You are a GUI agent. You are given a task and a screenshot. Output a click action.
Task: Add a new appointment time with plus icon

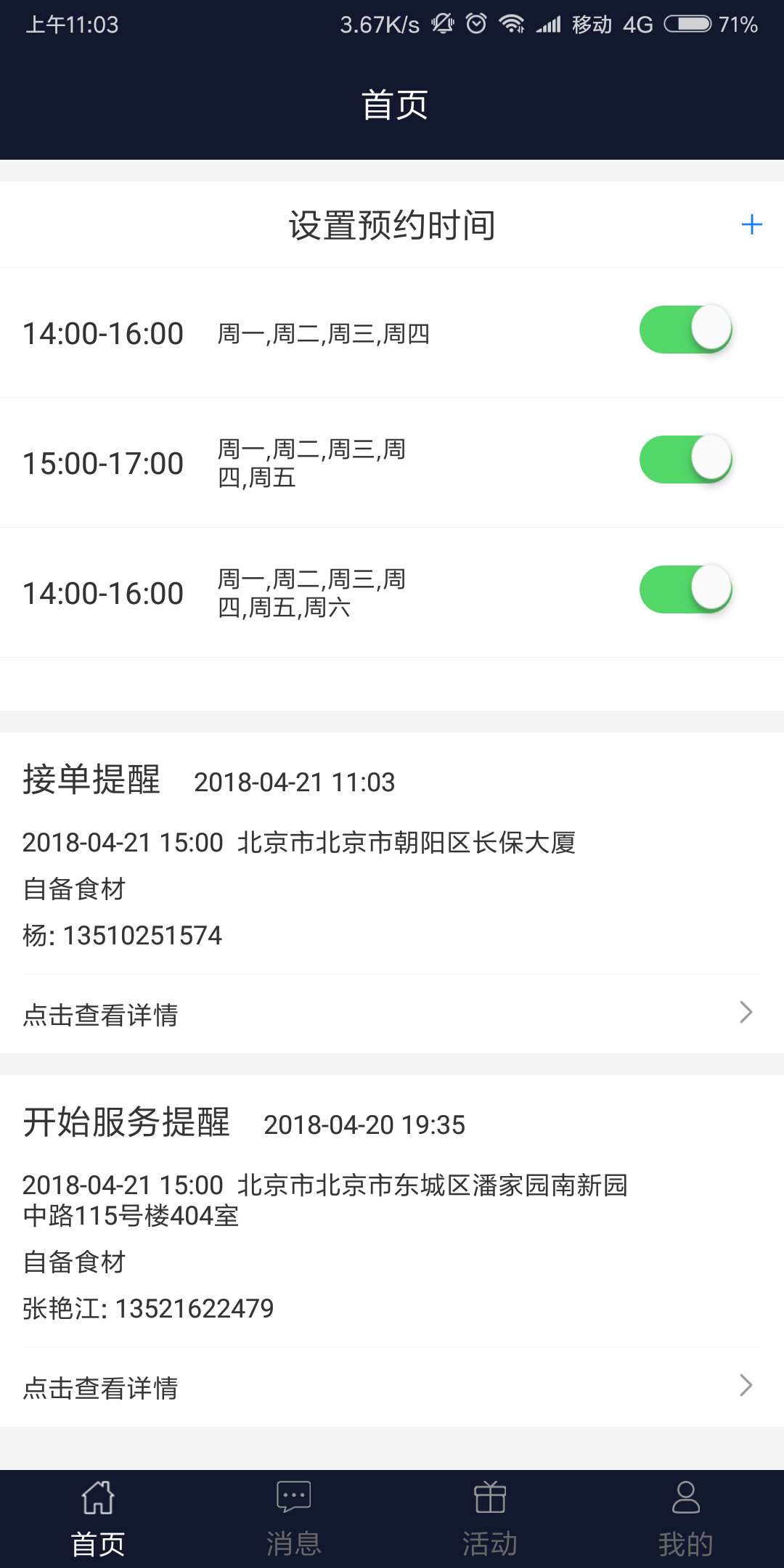pyautogui.click(x=751, y=225)
